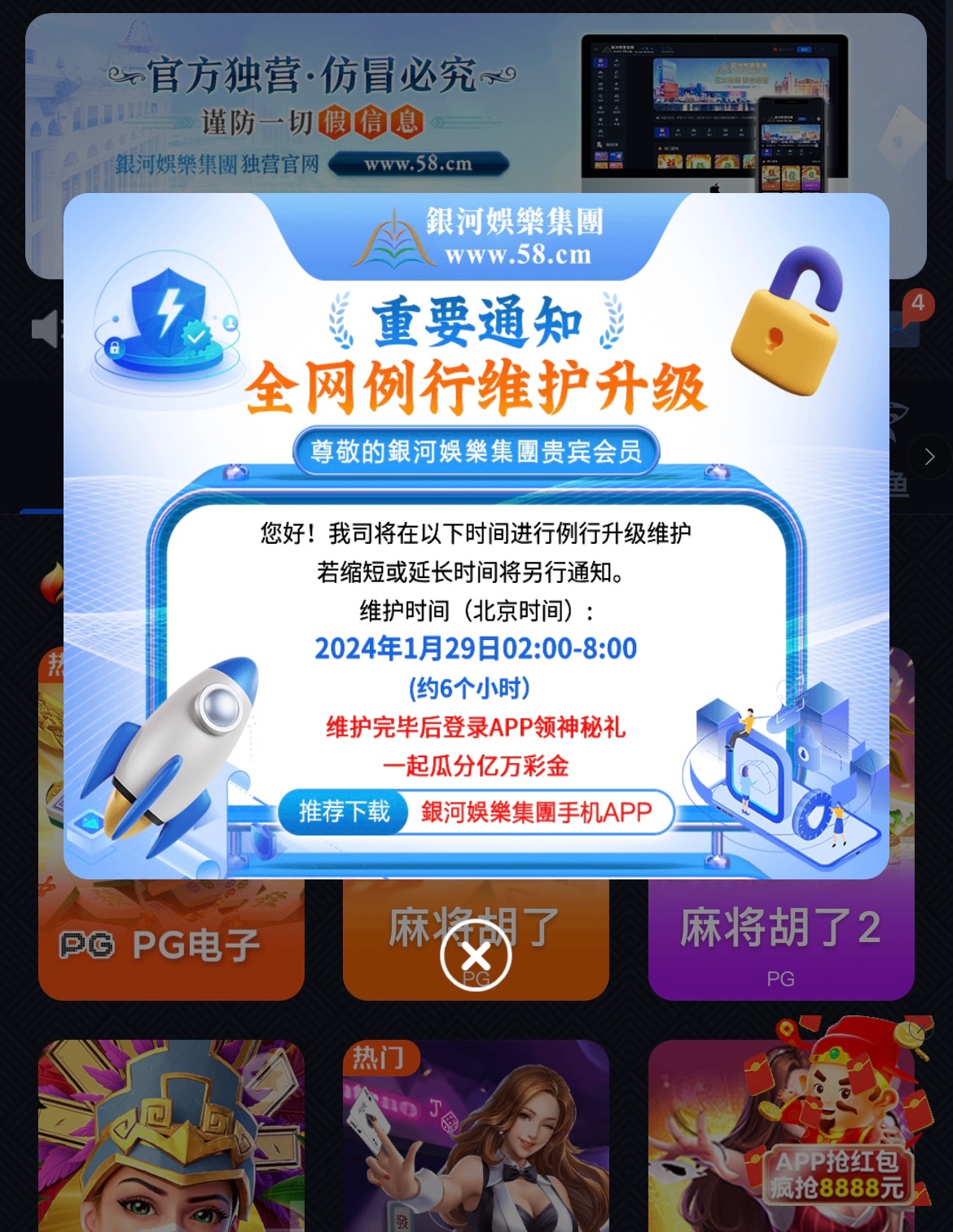The image size is (953, 1232).
Task: Close the maintenance notice popup
Action: point(476,956)
